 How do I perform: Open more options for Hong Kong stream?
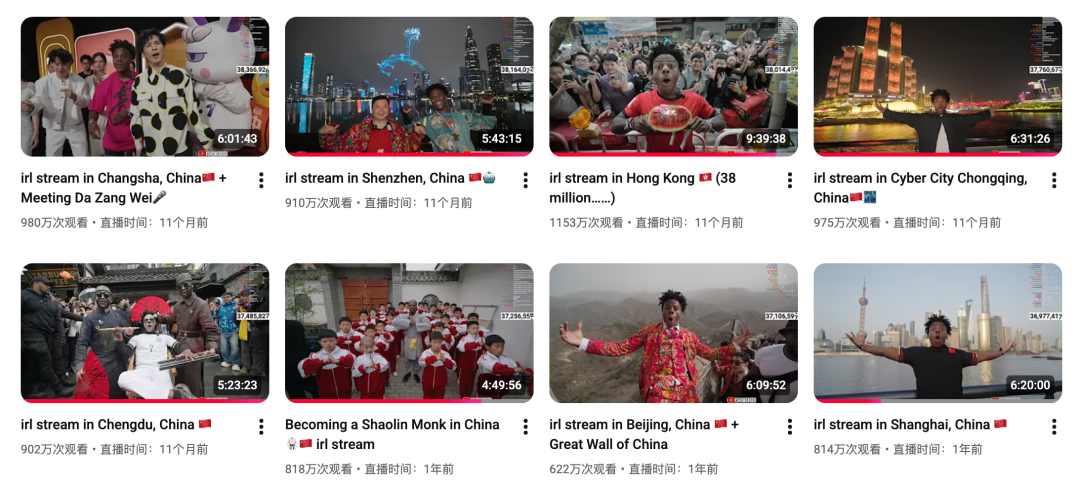pyautogui.click(x=789, y=180)
